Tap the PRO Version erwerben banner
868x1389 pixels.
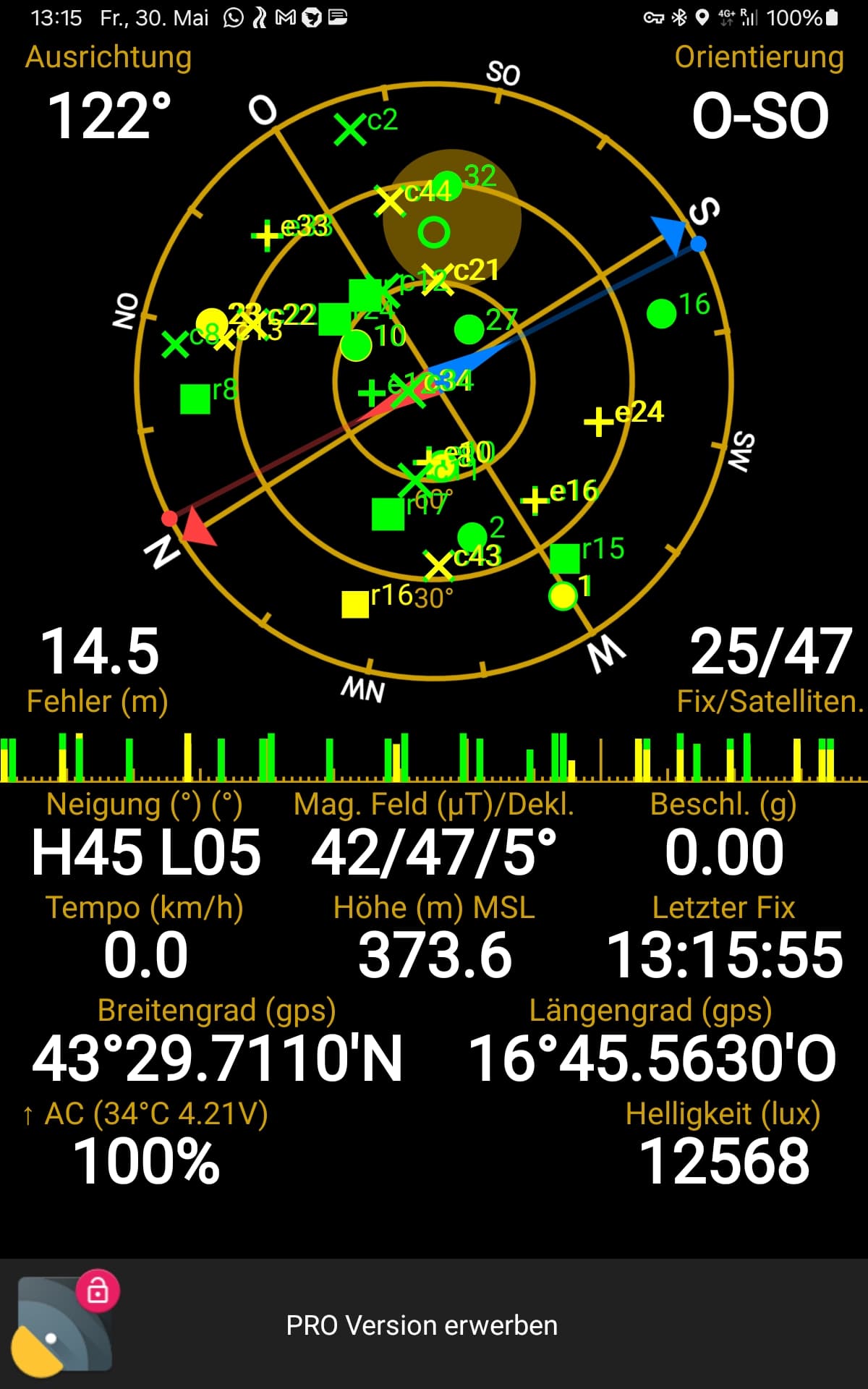[434, 1325]
